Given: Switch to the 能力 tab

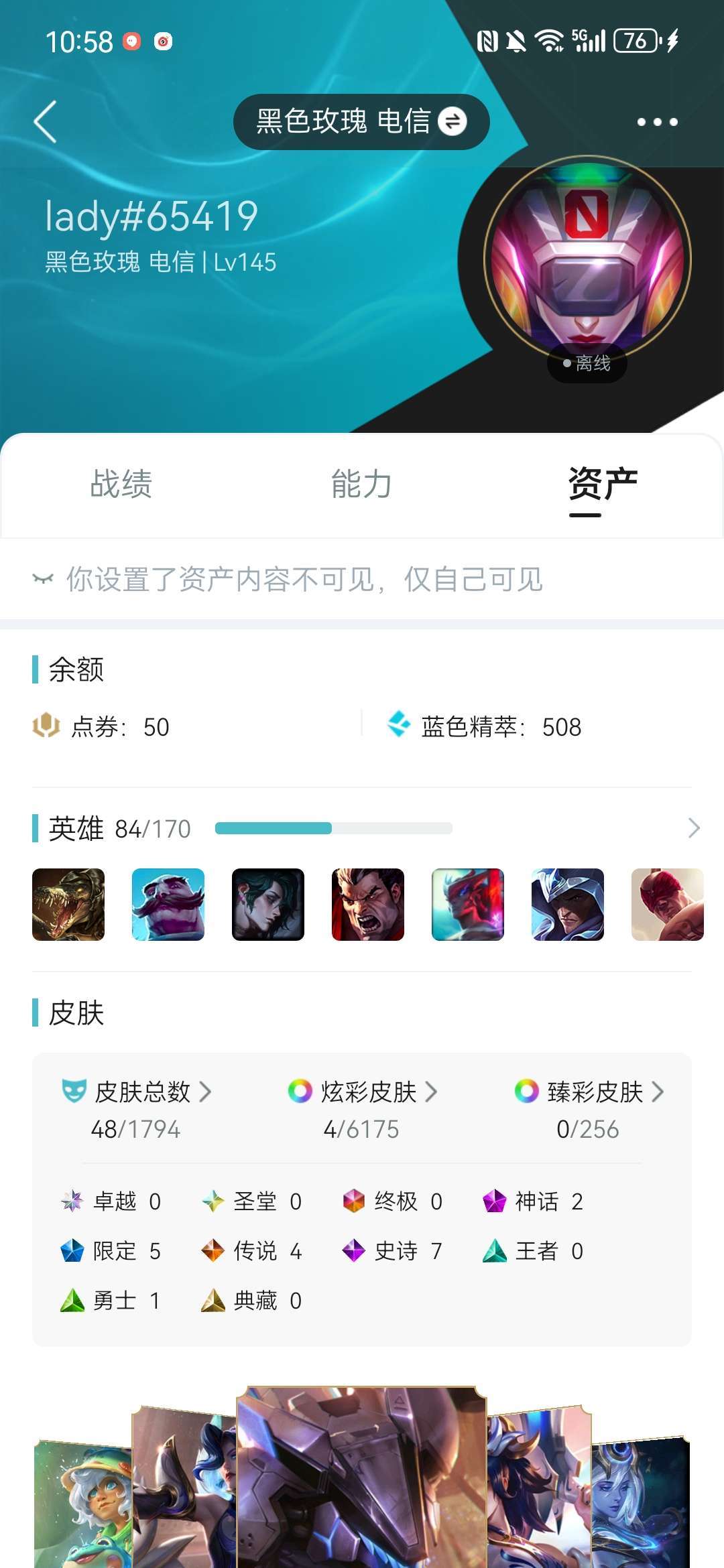Looking at the screenshot, I should pos(361,484).
